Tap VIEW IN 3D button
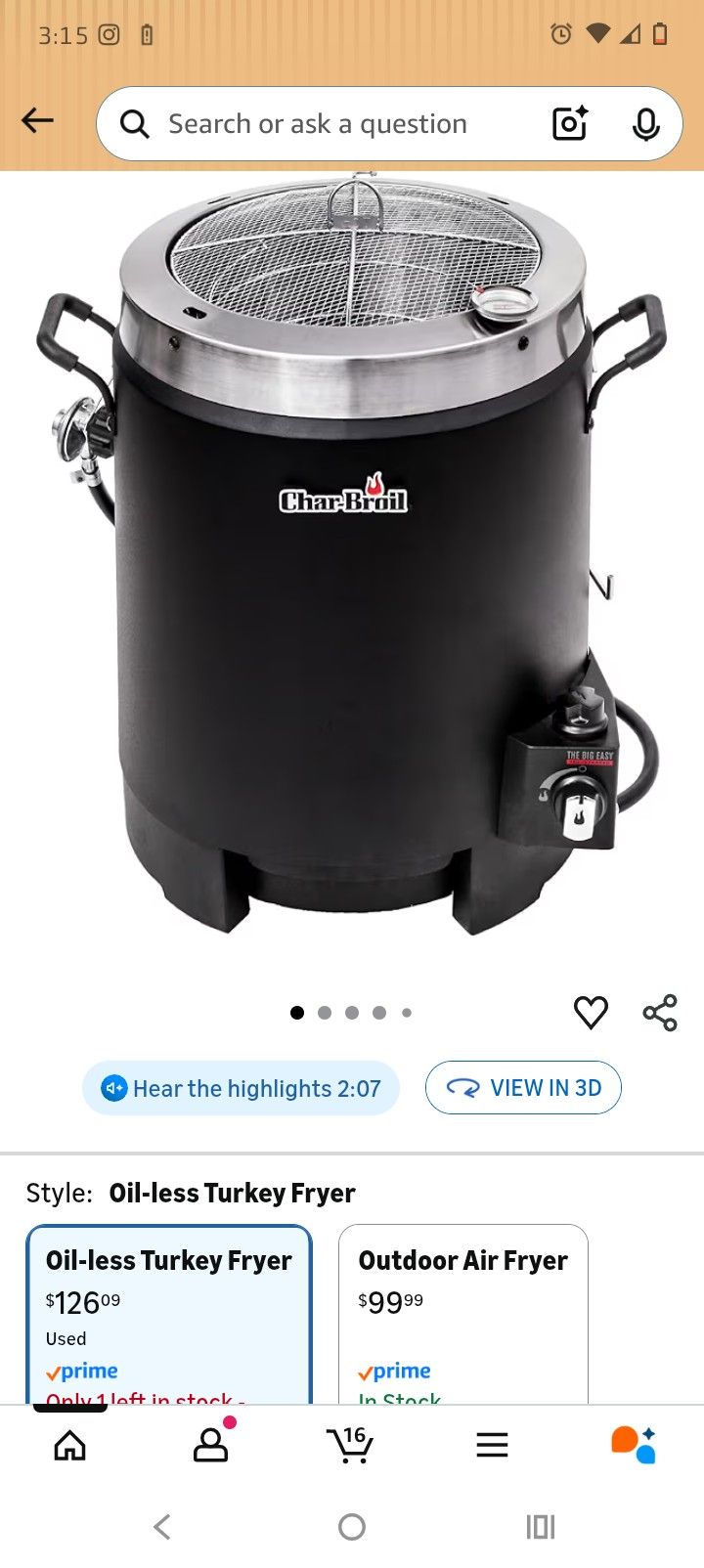The width and height of the screenshot is (704, 1568). point(523,1088)
